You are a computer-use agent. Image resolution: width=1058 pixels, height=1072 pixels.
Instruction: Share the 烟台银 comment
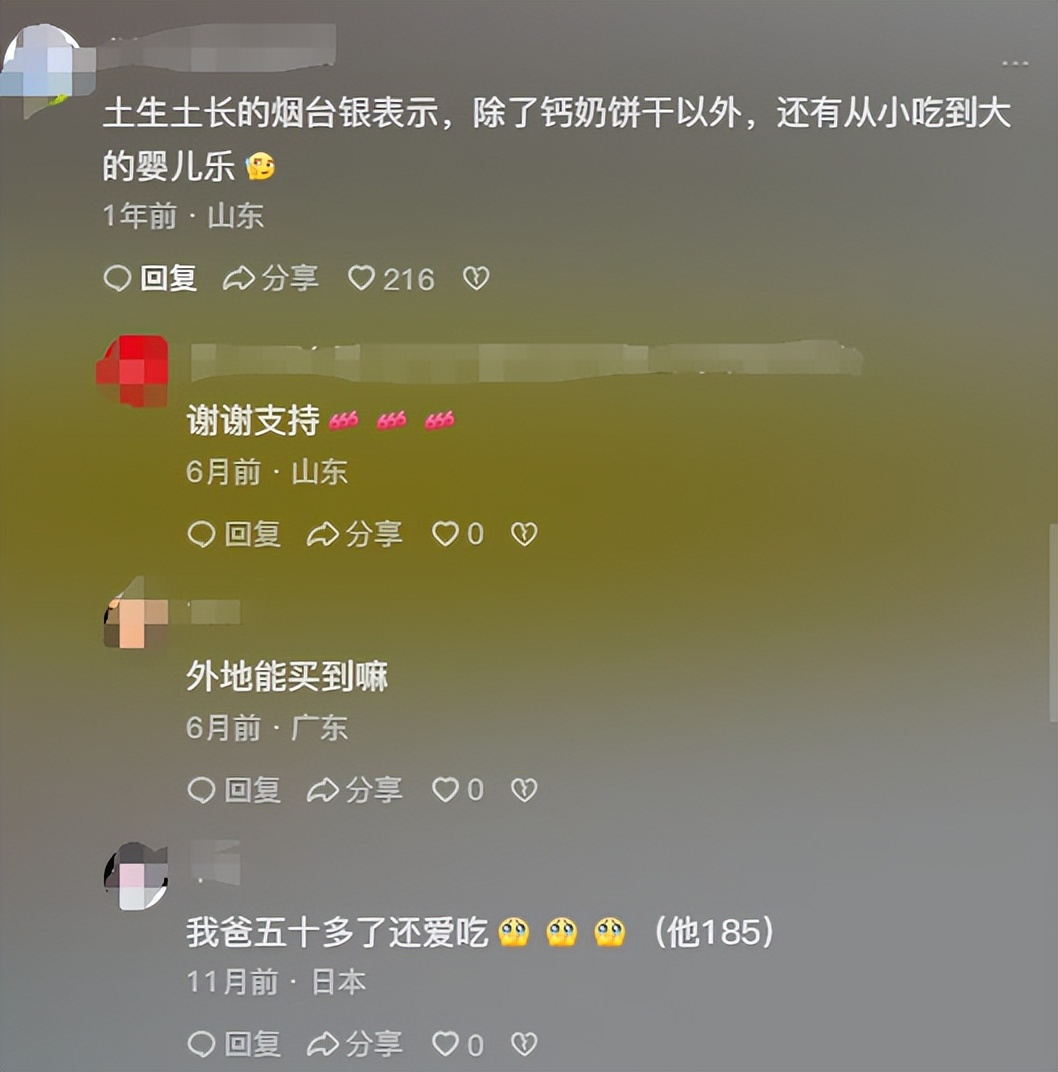(270, 278)
